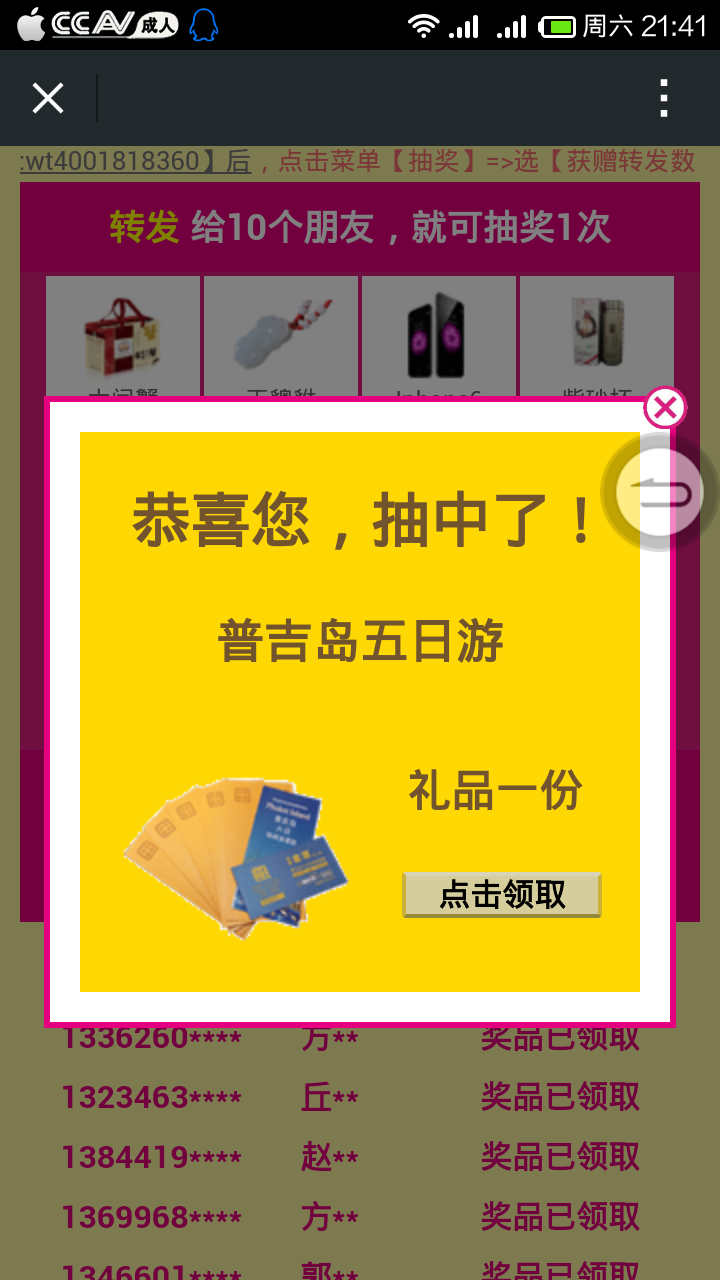Tap the floating back arrow button
Viewport: 720px width, 1280px height.
pos(659,493)
